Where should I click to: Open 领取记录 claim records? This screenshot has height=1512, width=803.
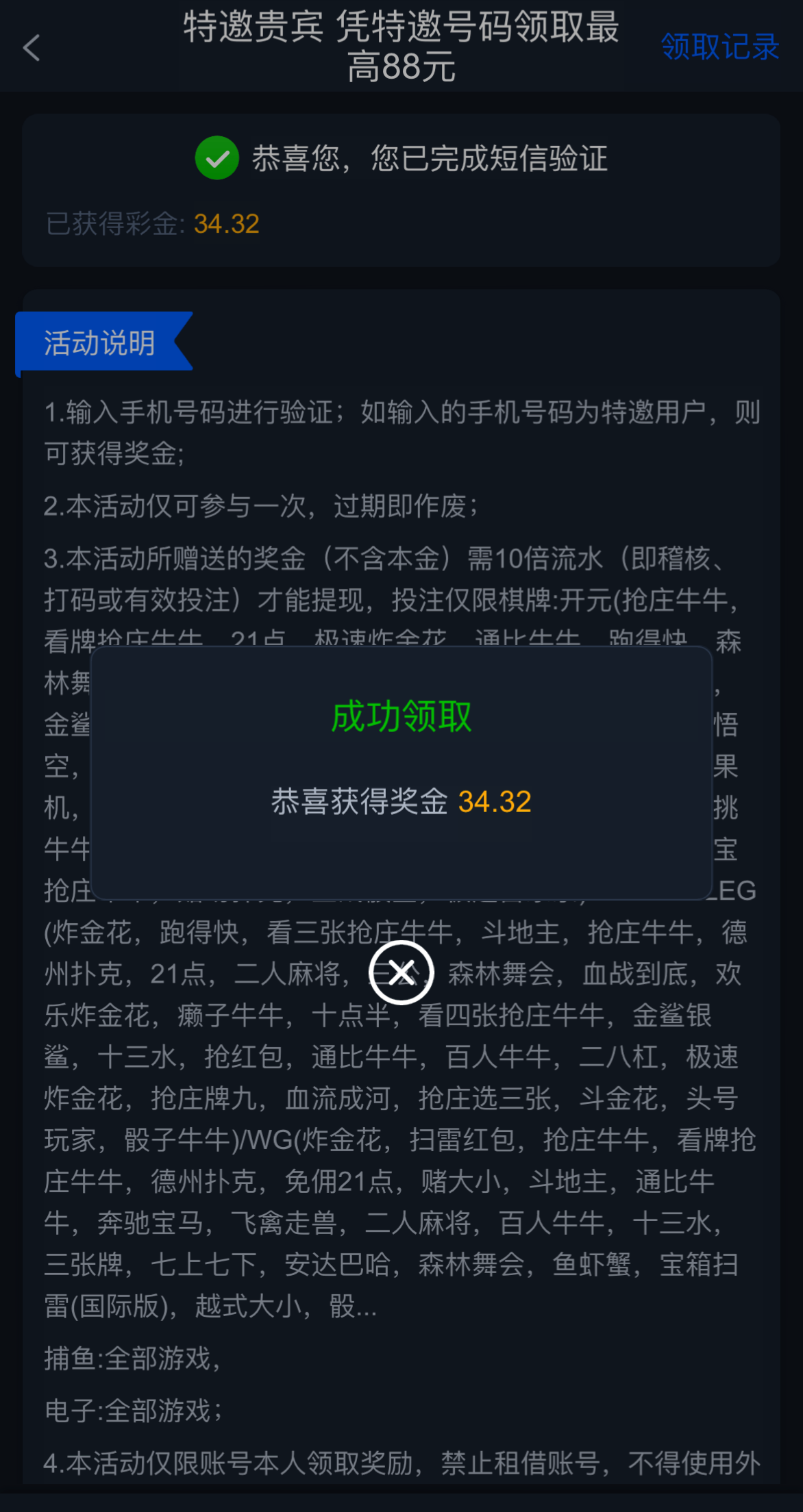[719, 47]
